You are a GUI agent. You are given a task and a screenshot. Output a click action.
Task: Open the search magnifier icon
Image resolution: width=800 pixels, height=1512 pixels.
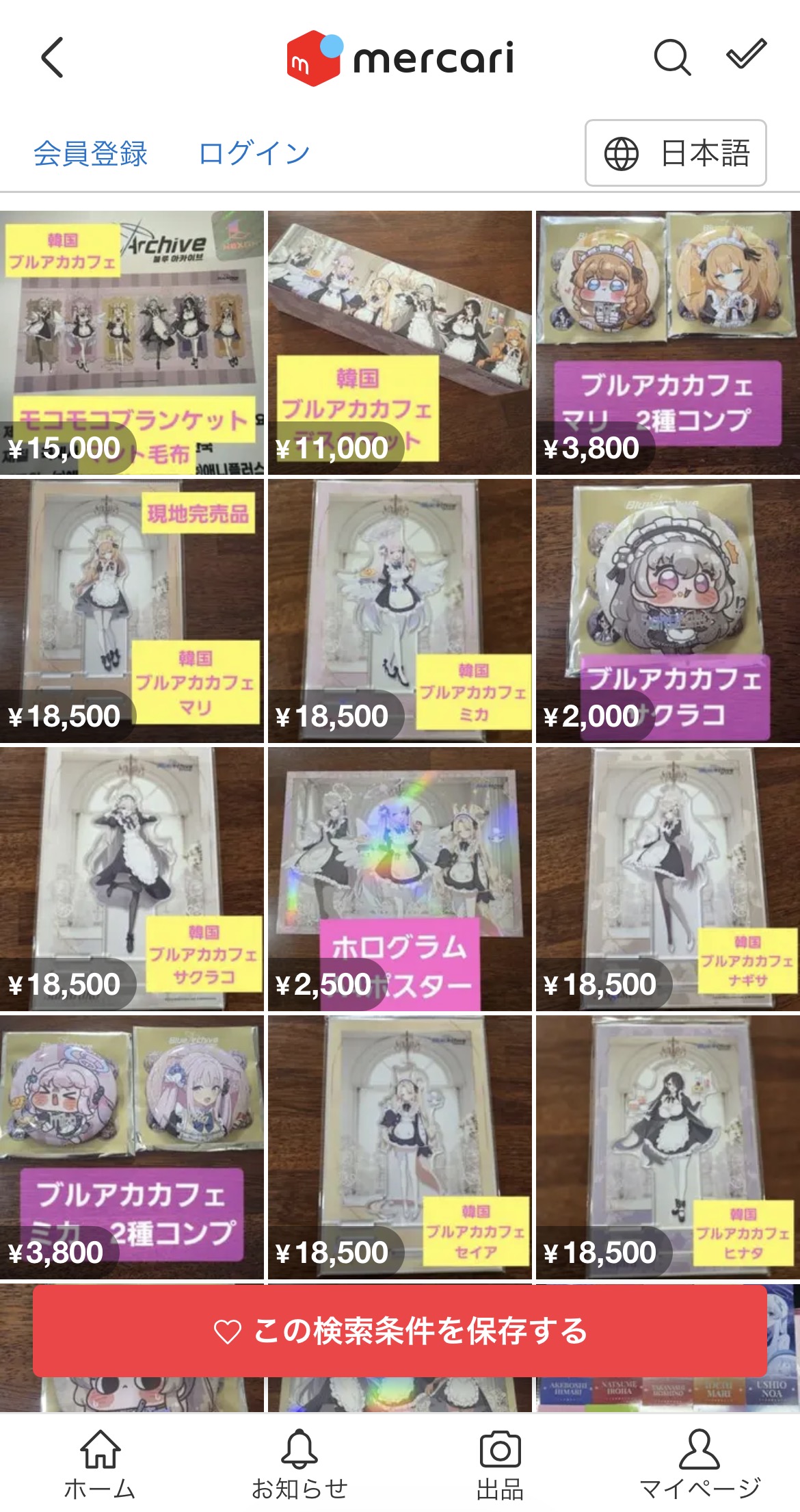point(671,57)
